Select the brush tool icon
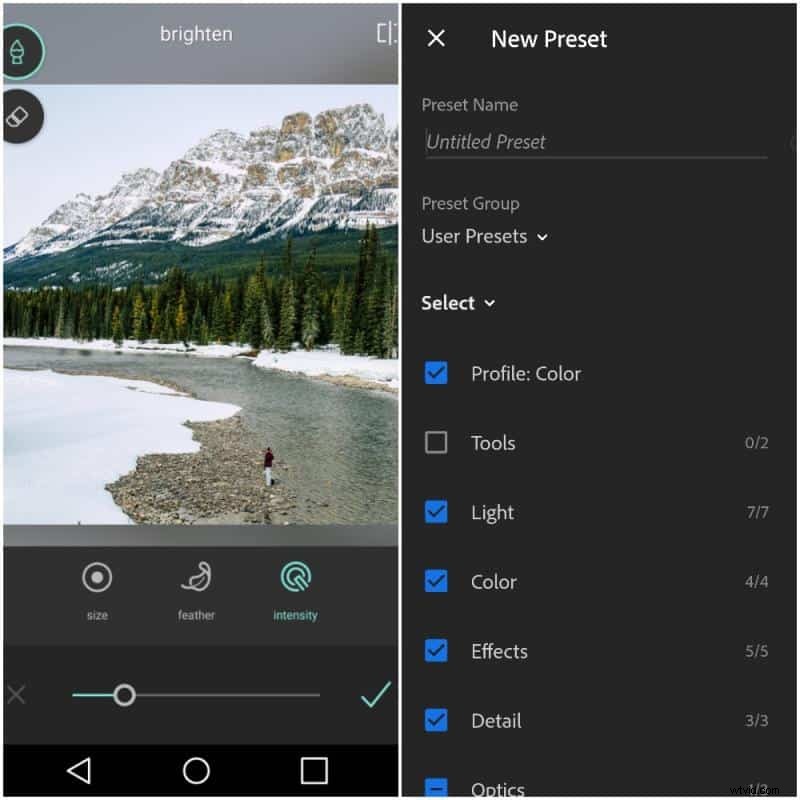This screenshot has width=800, height=800. coord(17,52)
